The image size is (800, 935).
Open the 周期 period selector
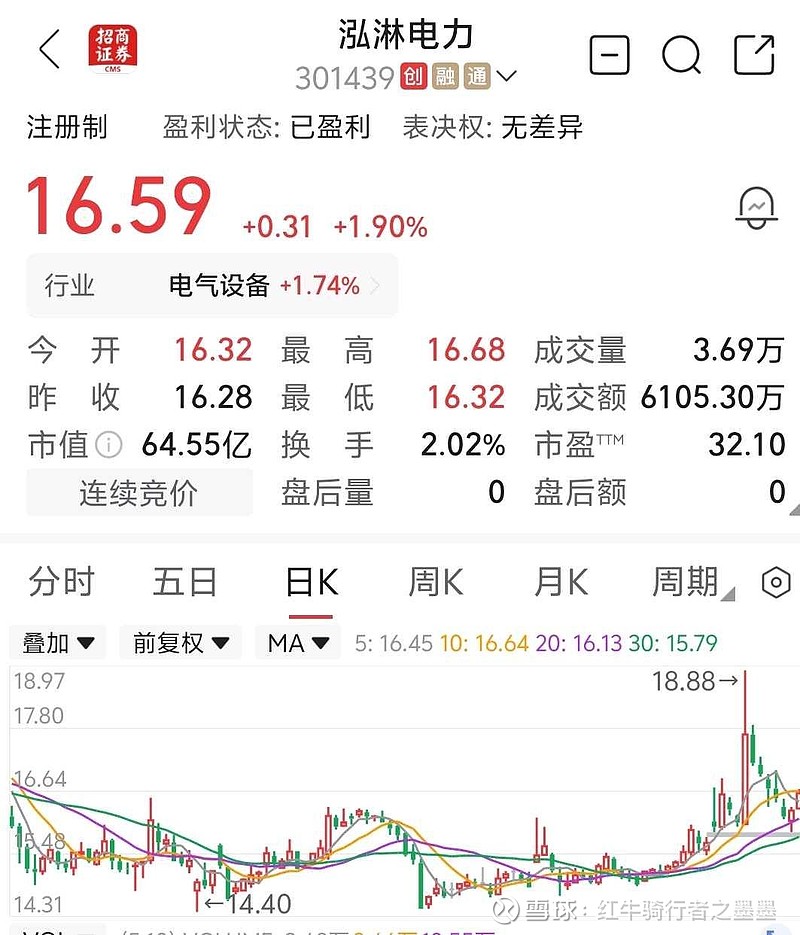tap(685, 580)
